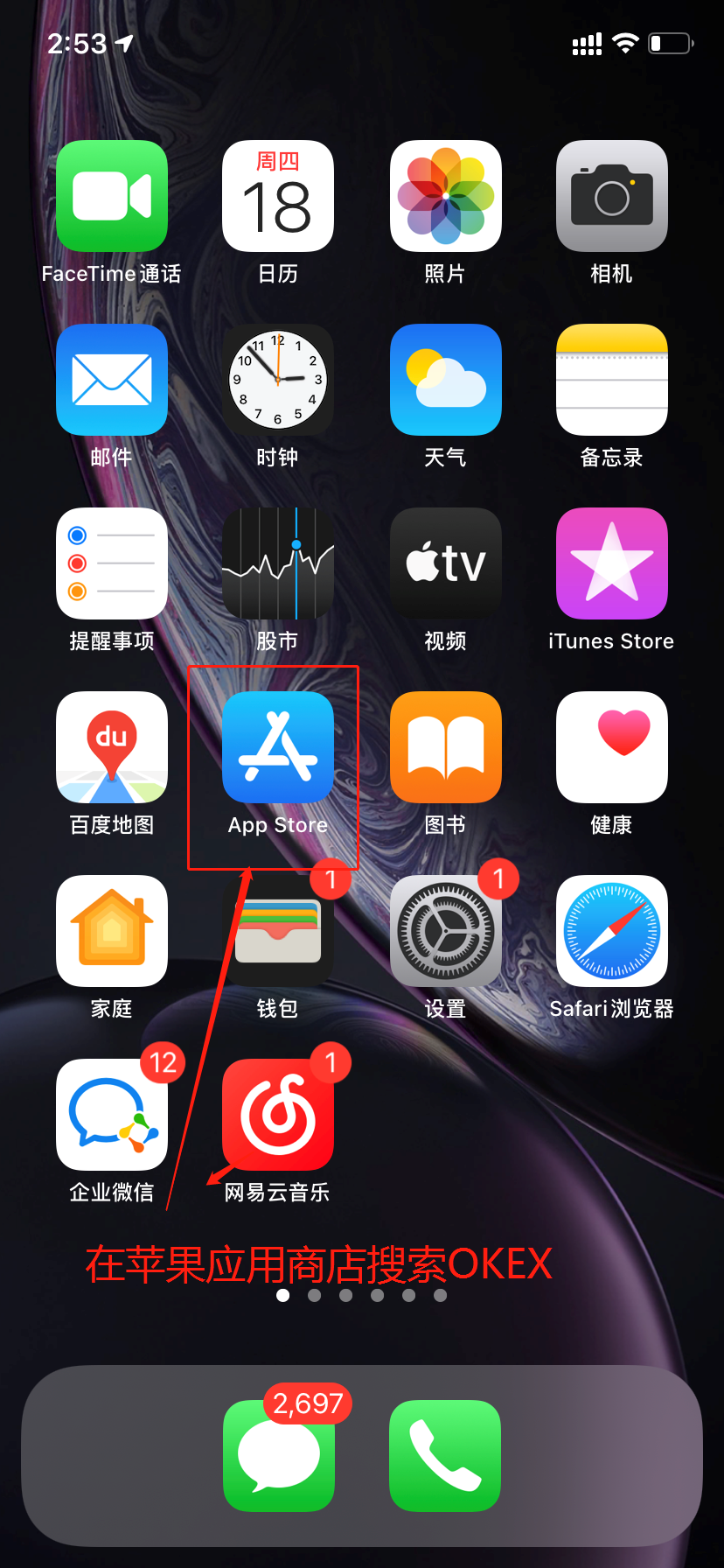Screen dimensions: 724x1568
Task: Launch Safari browser
Action: pos(611,931)
